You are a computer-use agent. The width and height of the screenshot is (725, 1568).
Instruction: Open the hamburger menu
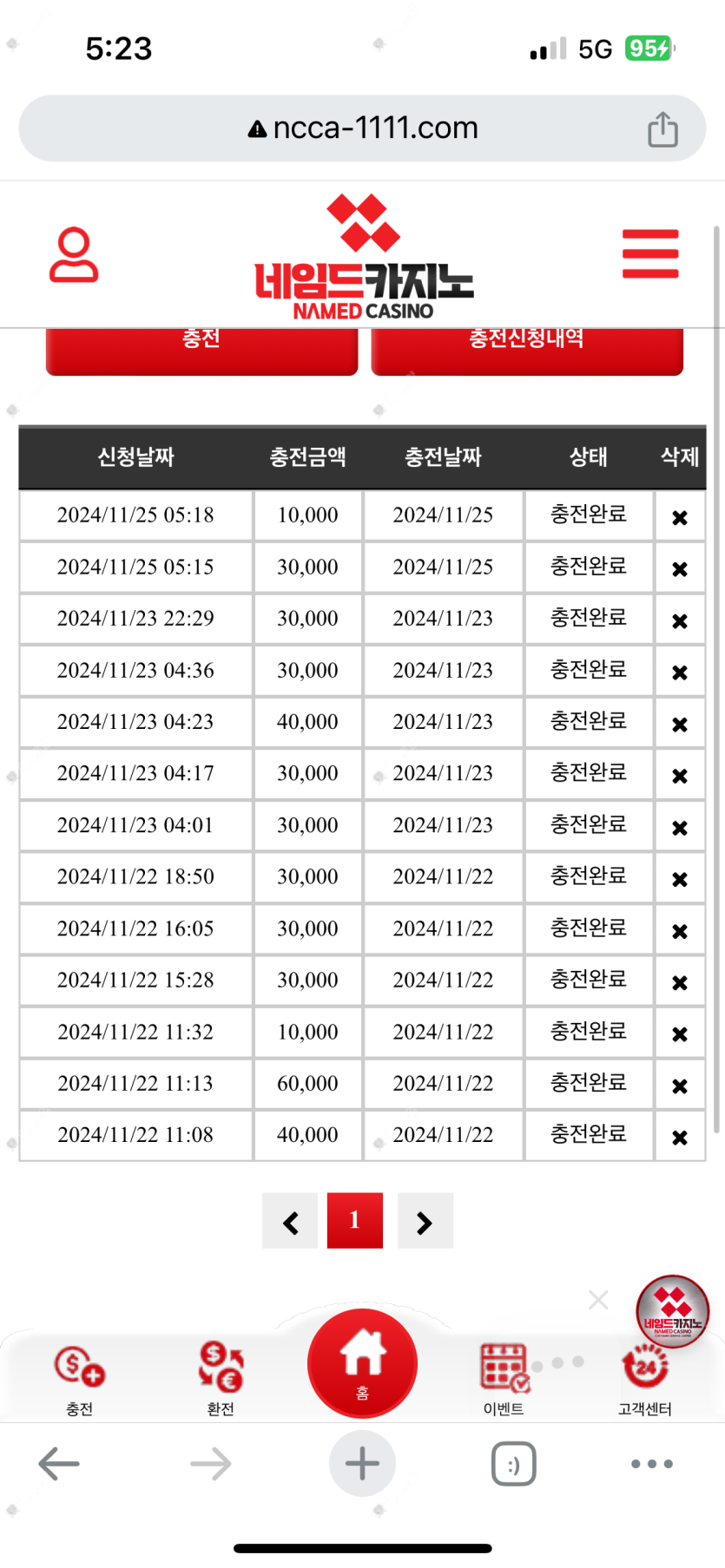point(650,253)
